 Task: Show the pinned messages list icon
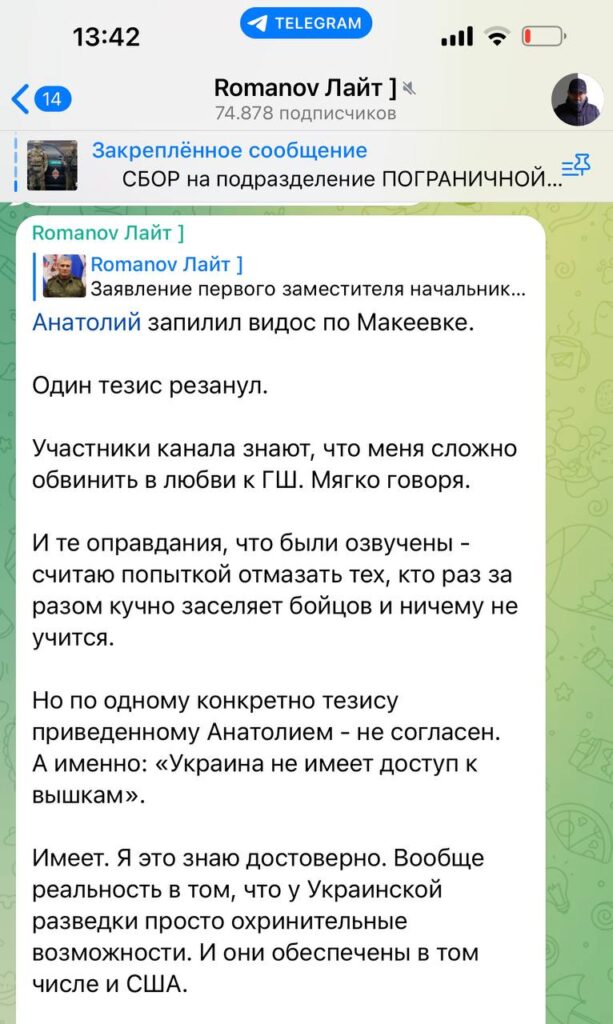click(576, 165)
